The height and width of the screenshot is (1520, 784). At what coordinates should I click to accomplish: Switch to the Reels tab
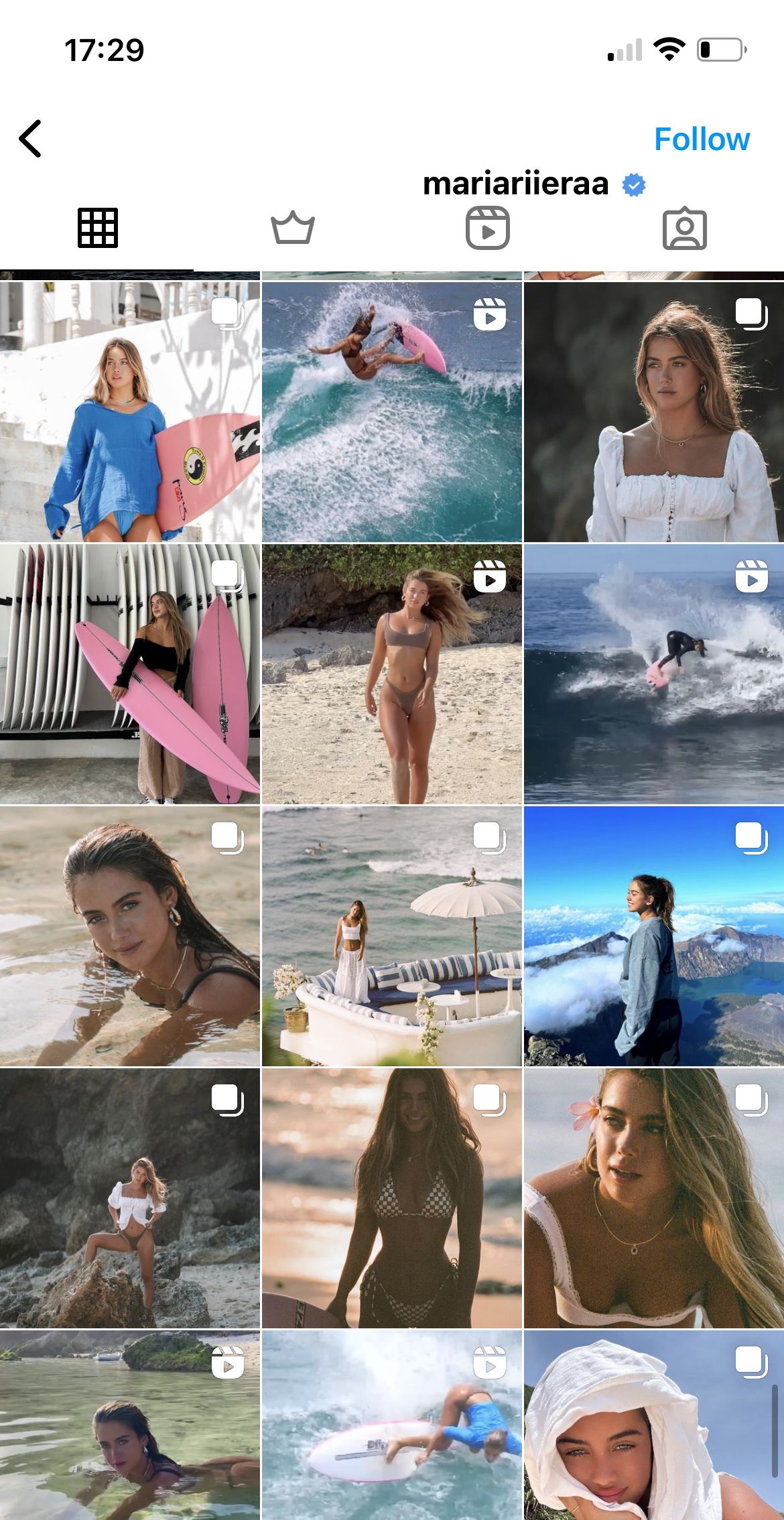pyautogui.click(x=488, y=229)
